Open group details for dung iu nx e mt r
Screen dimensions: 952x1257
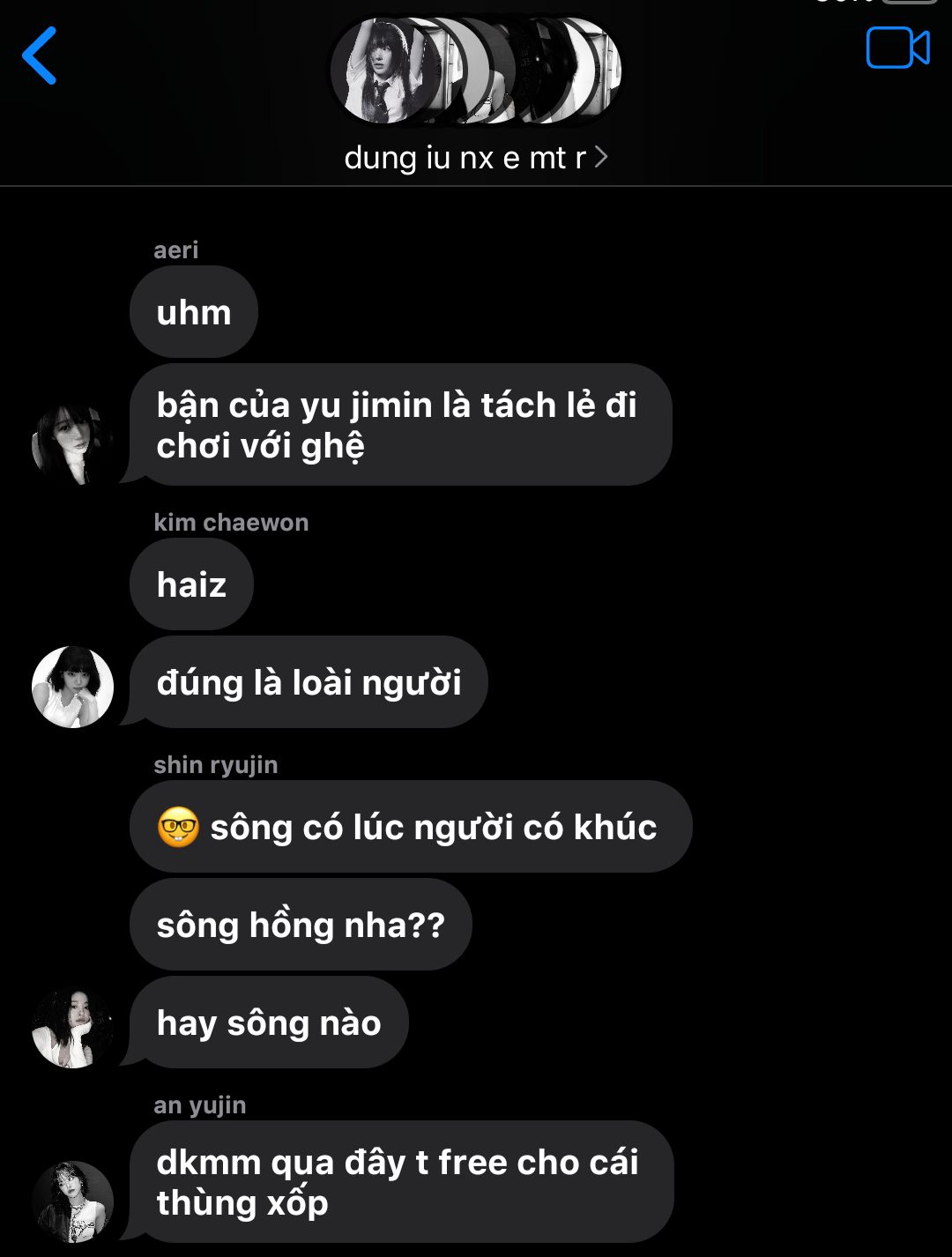tap(476, 158)
